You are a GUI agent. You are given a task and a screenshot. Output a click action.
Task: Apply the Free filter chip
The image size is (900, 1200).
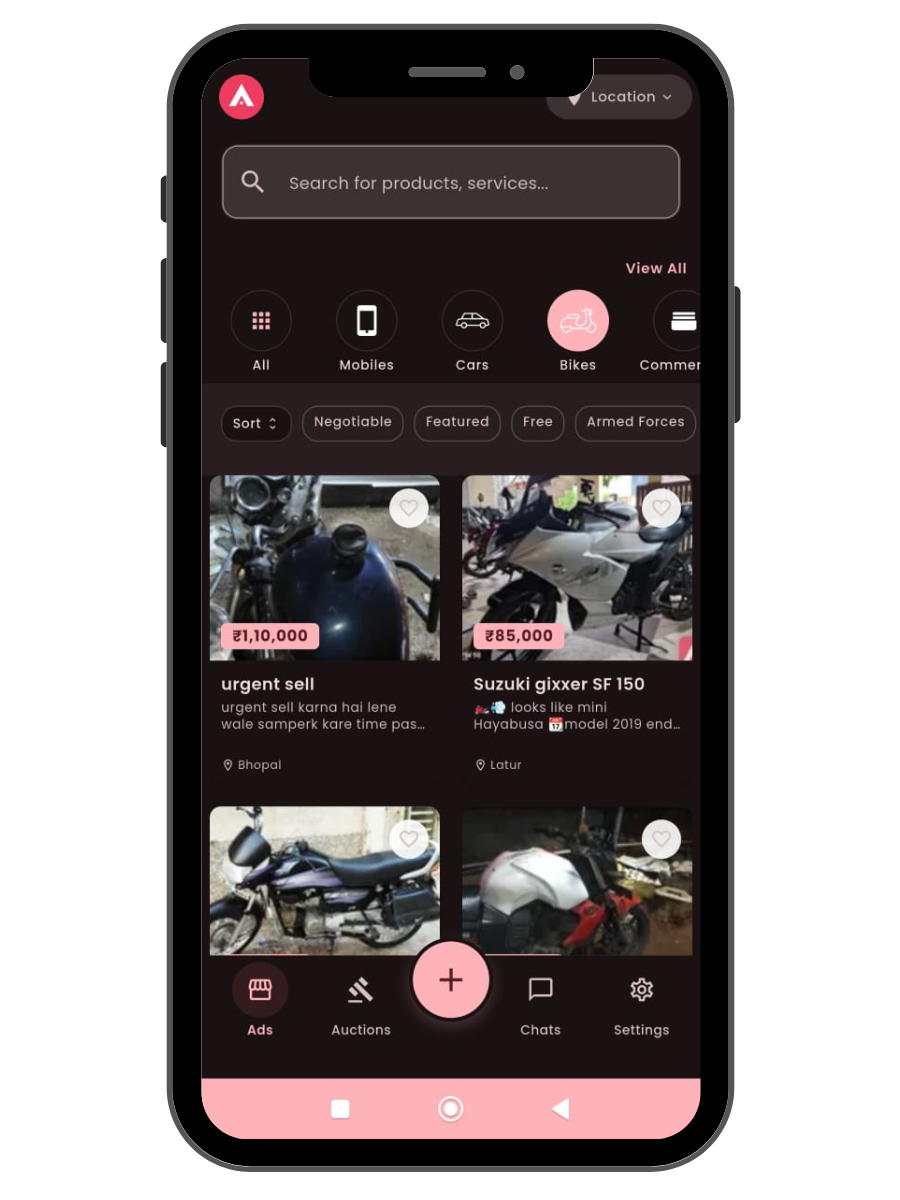537,422
